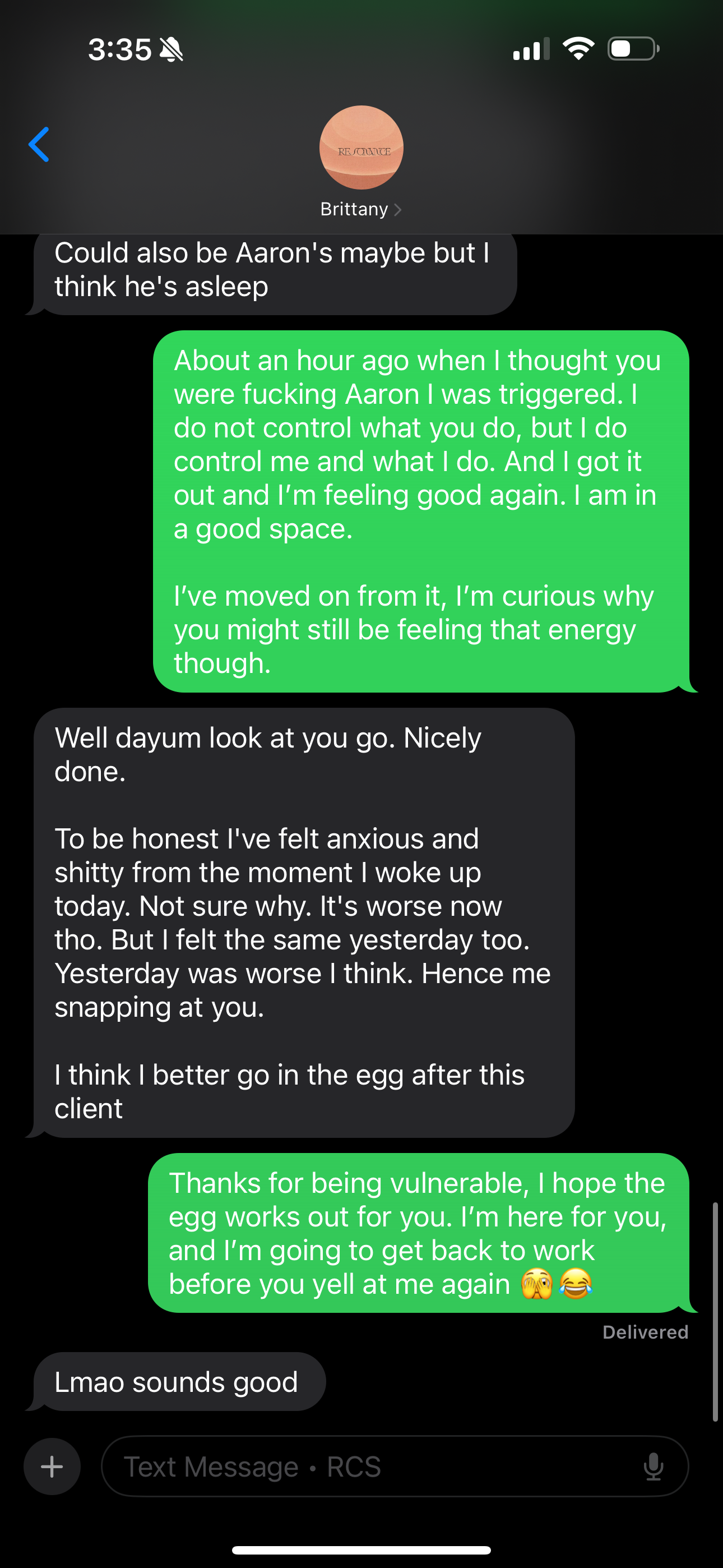Focus the Text Message input field
The image size is (723, 1568).
point(365,1466)
